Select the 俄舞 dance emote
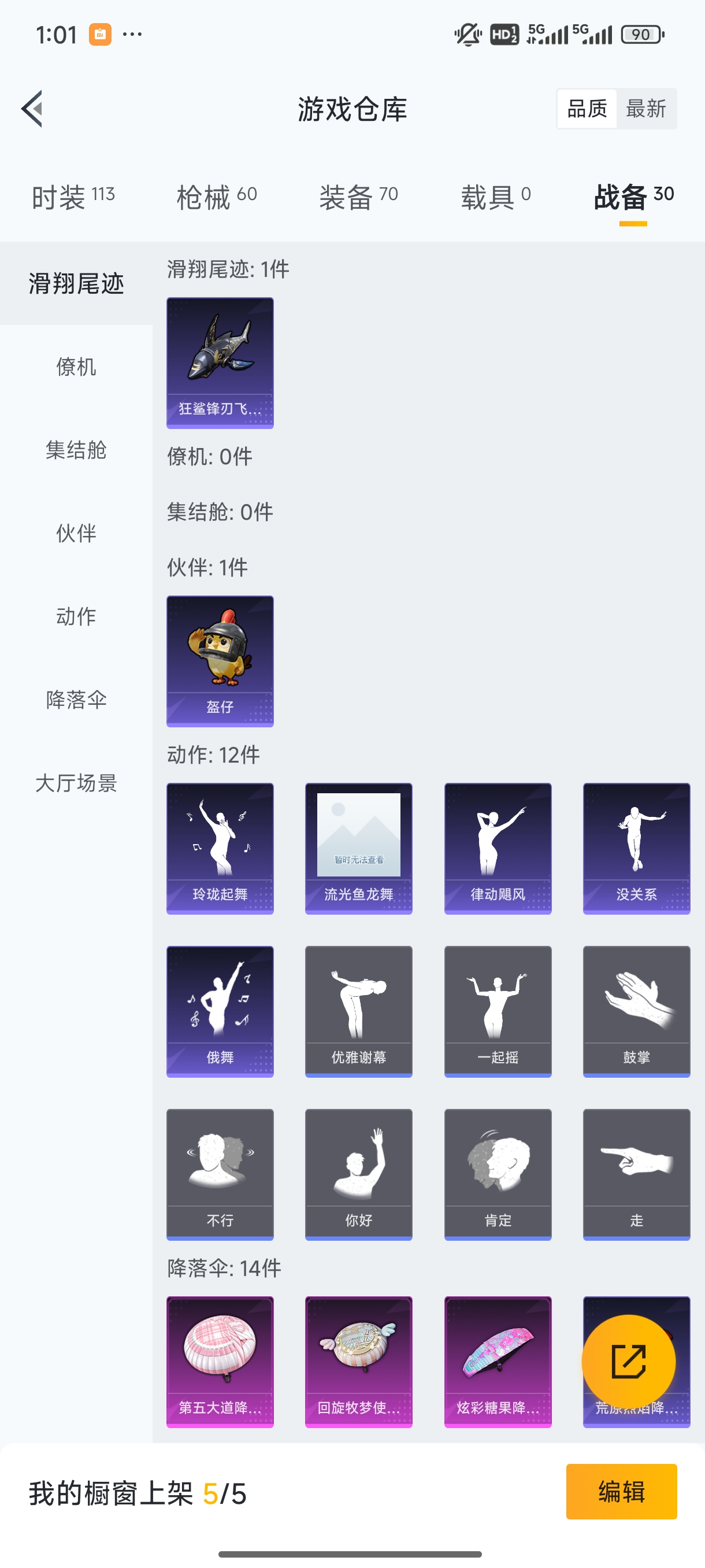The image size is (705, 1568). 220,1012
